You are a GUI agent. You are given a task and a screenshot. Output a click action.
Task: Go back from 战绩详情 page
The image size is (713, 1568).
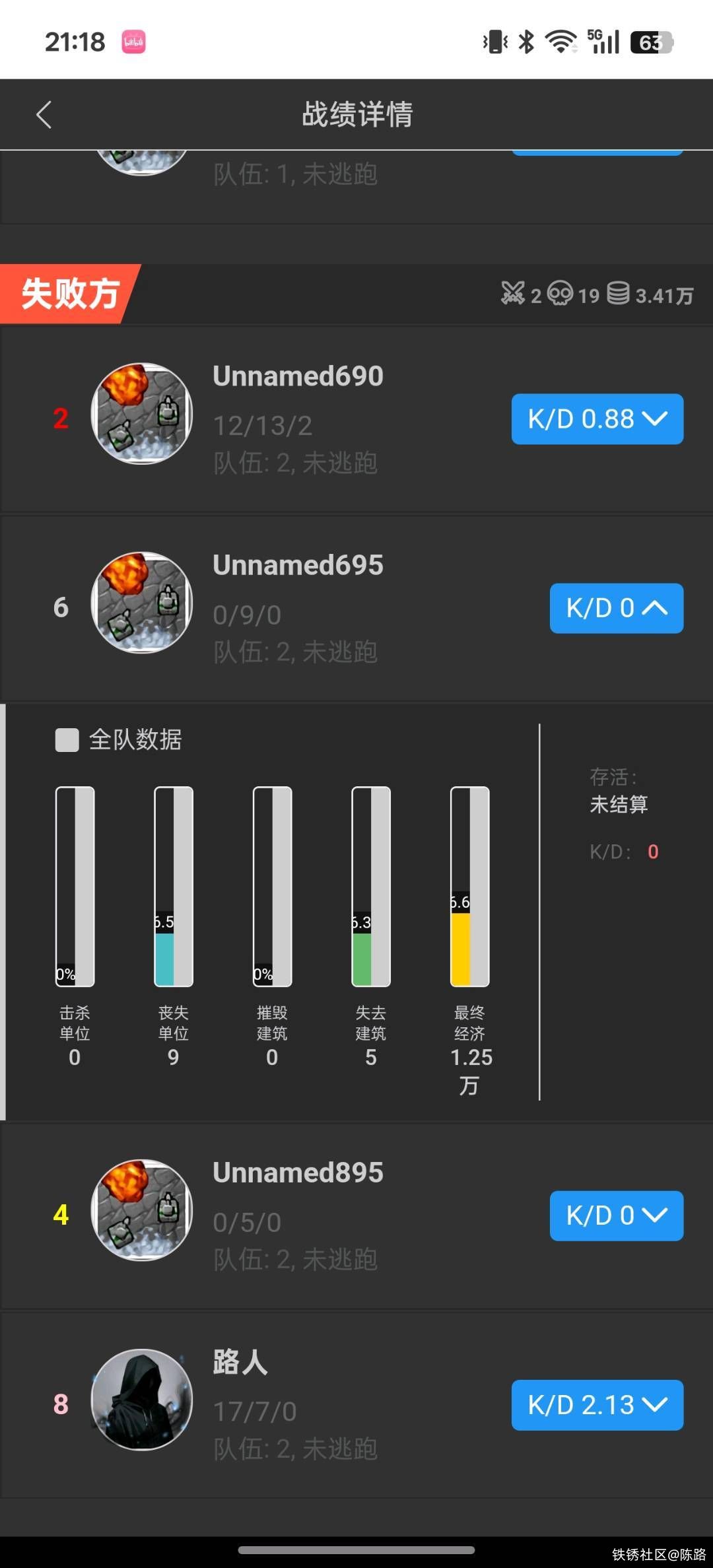tap(44, 115)
